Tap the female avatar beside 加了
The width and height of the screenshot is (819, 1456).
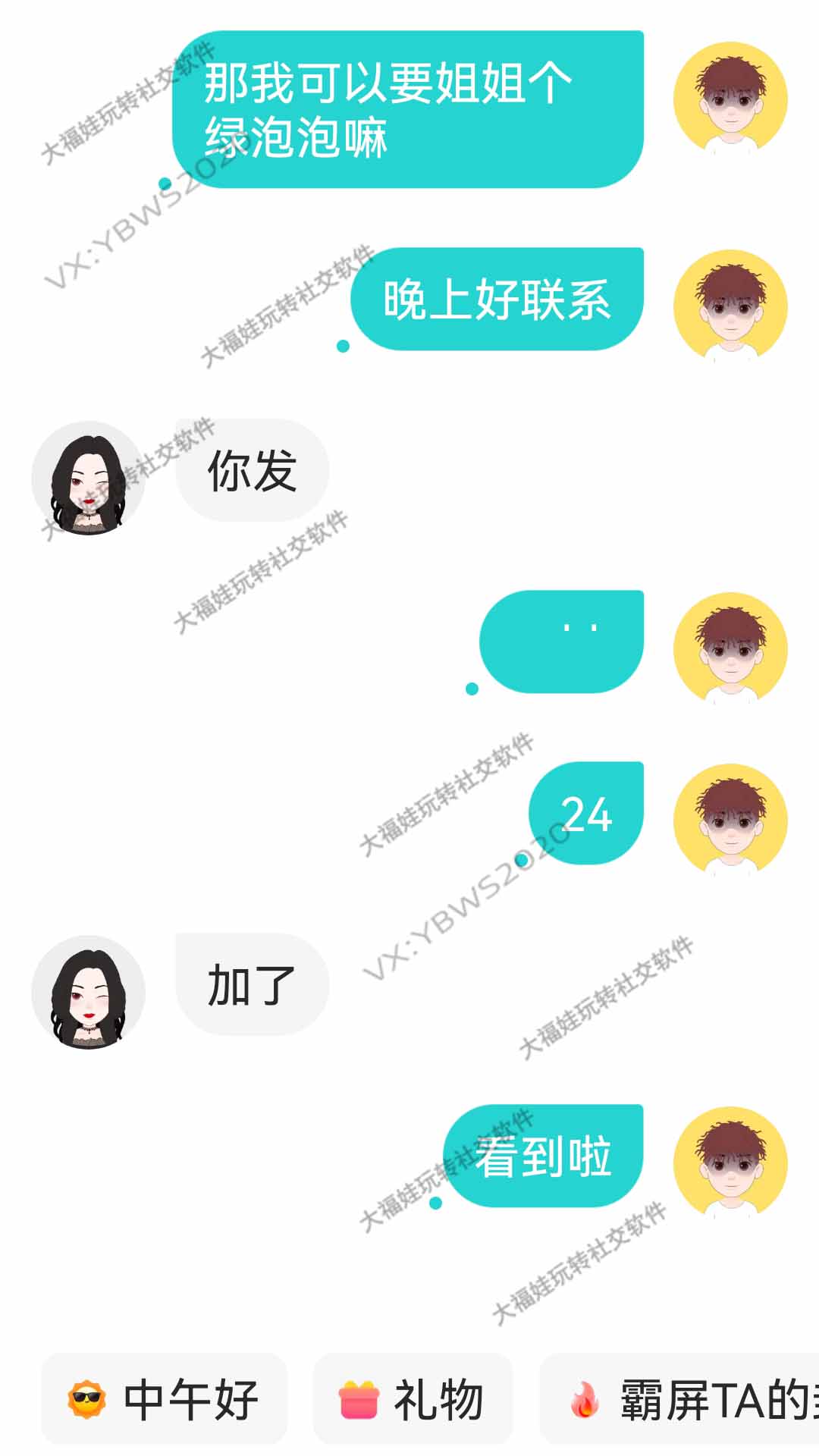[88, 992]
